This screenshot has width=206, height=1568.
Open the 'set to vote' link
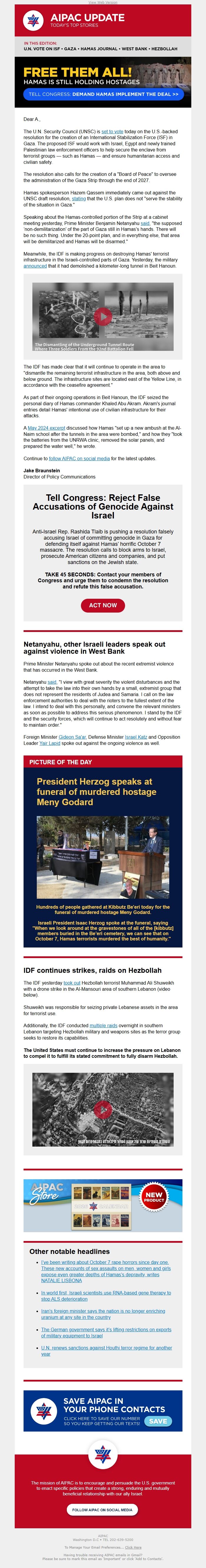point(112,131)
